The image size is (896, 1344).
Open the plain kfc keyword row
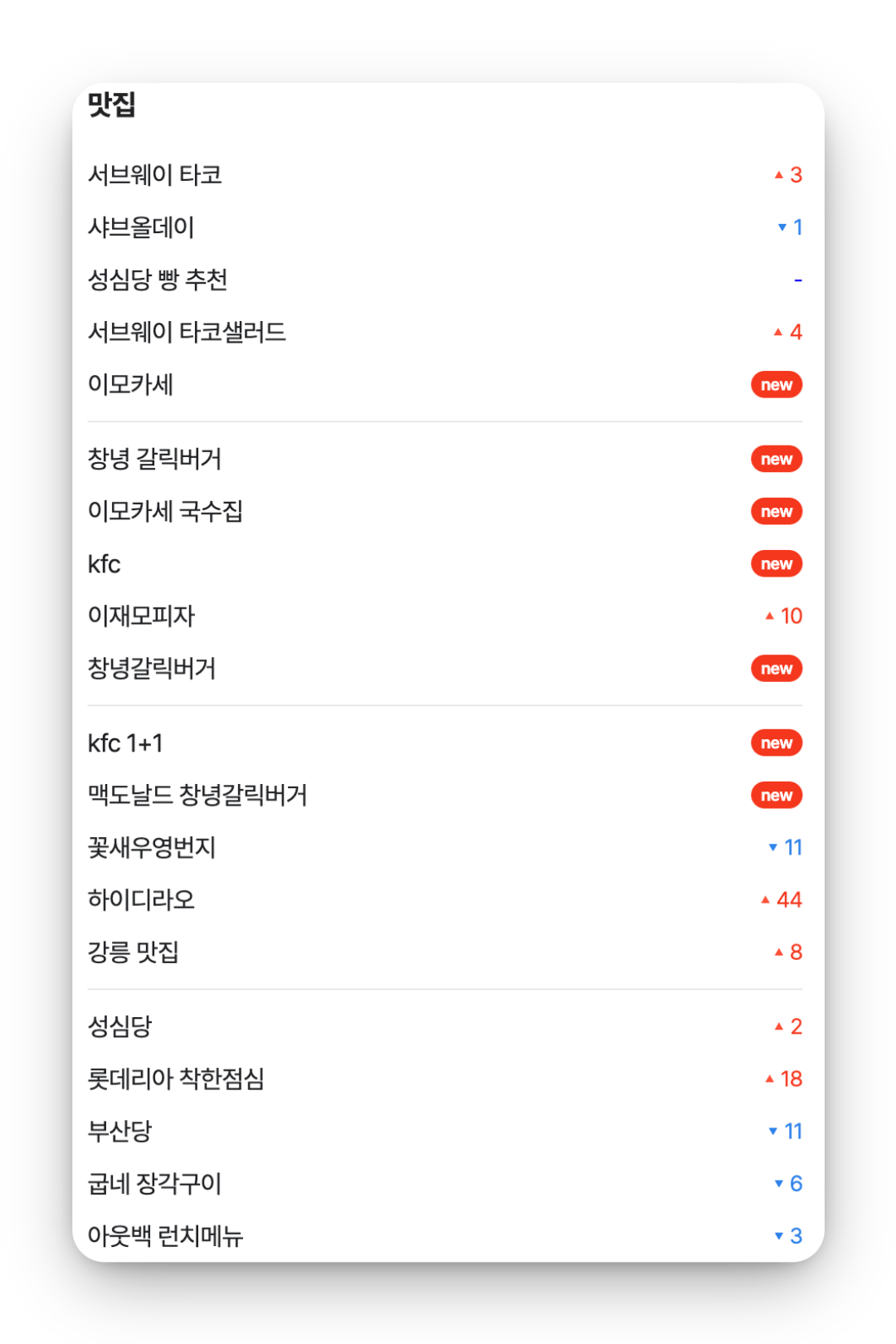[x=105, y=564]
